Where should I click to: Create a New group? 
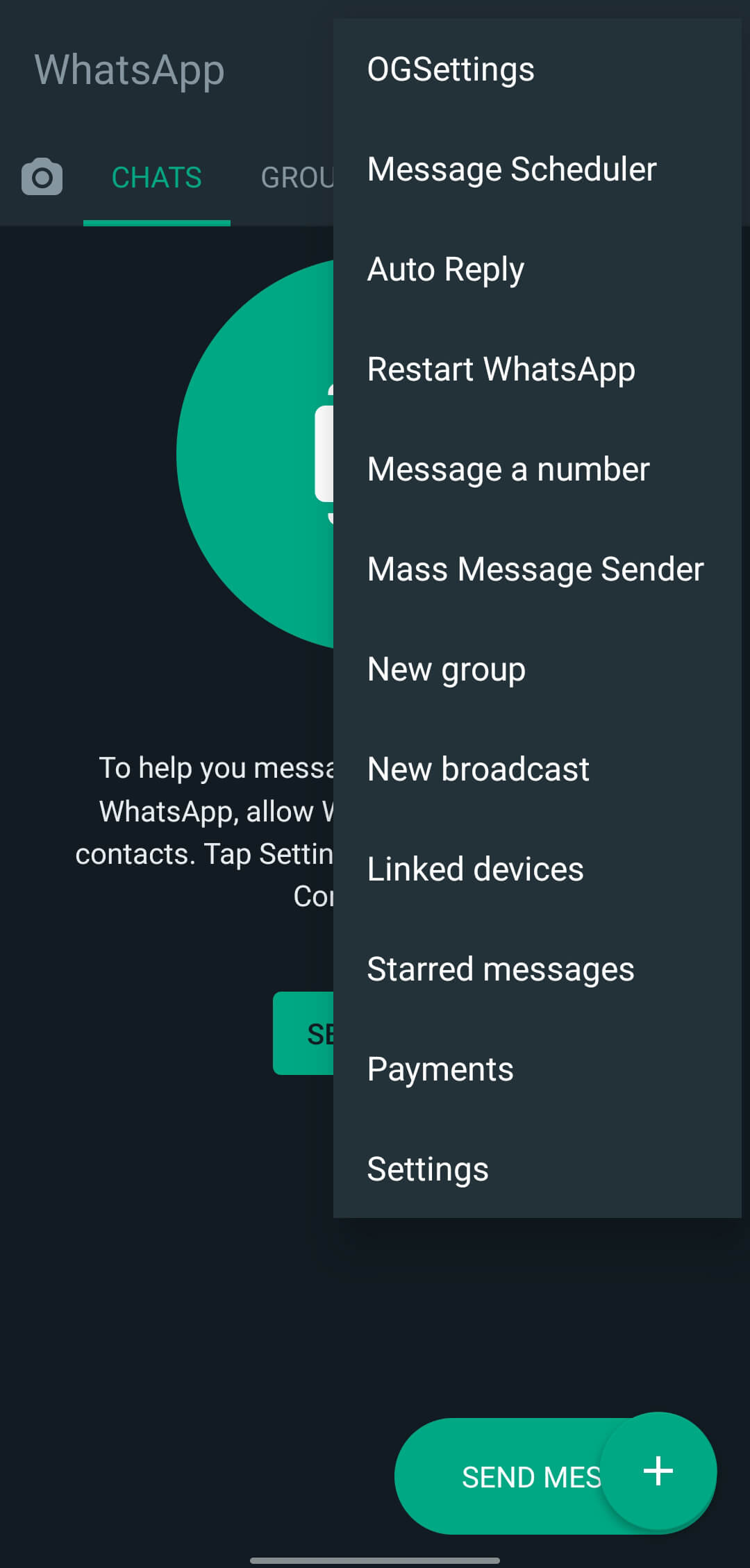[537, 669]
